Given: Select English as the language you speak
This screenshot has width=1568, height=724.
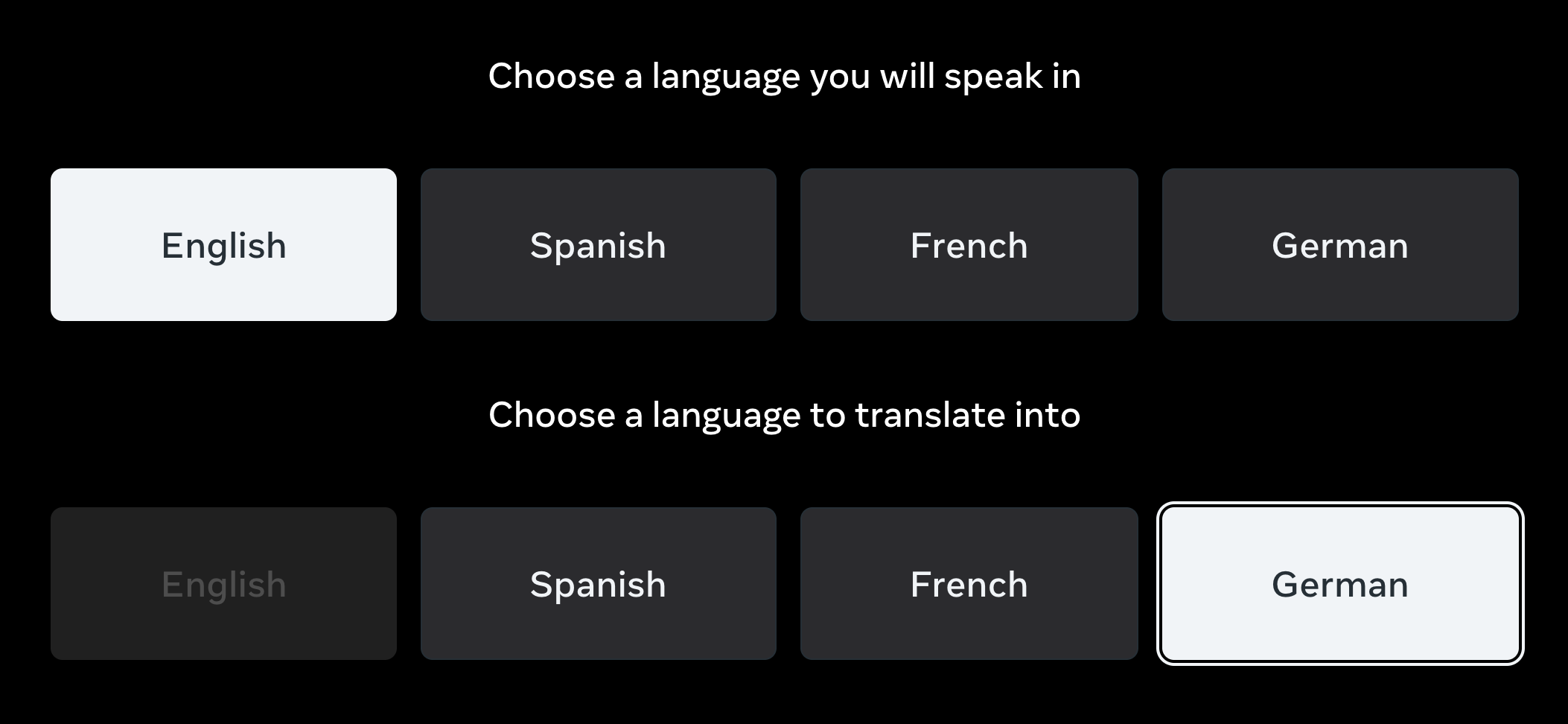Looking at the screenshot, I should pos(223,245).
